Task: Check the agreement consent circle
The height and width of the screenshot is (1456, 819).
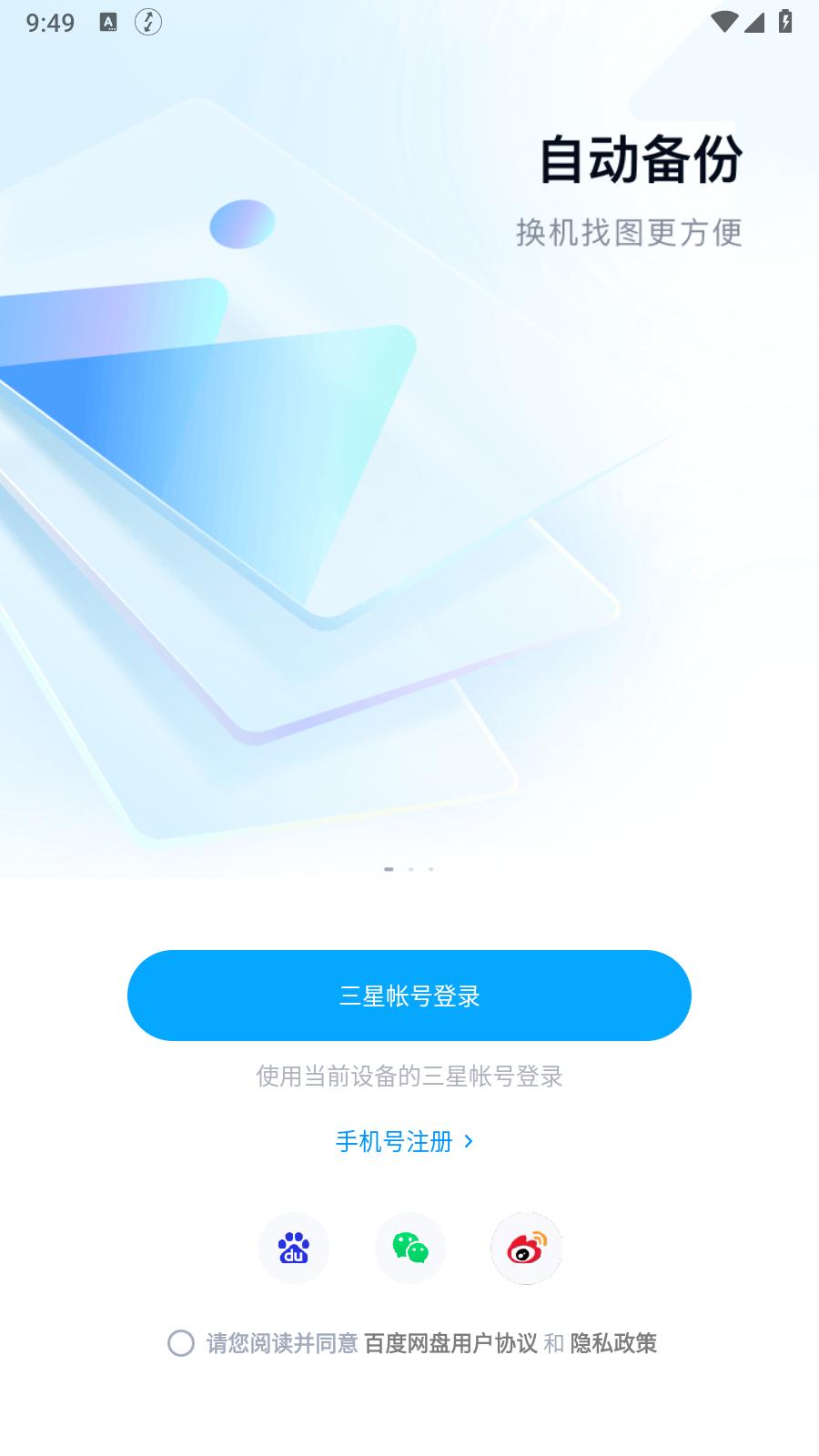Action: pos(181,1343)
